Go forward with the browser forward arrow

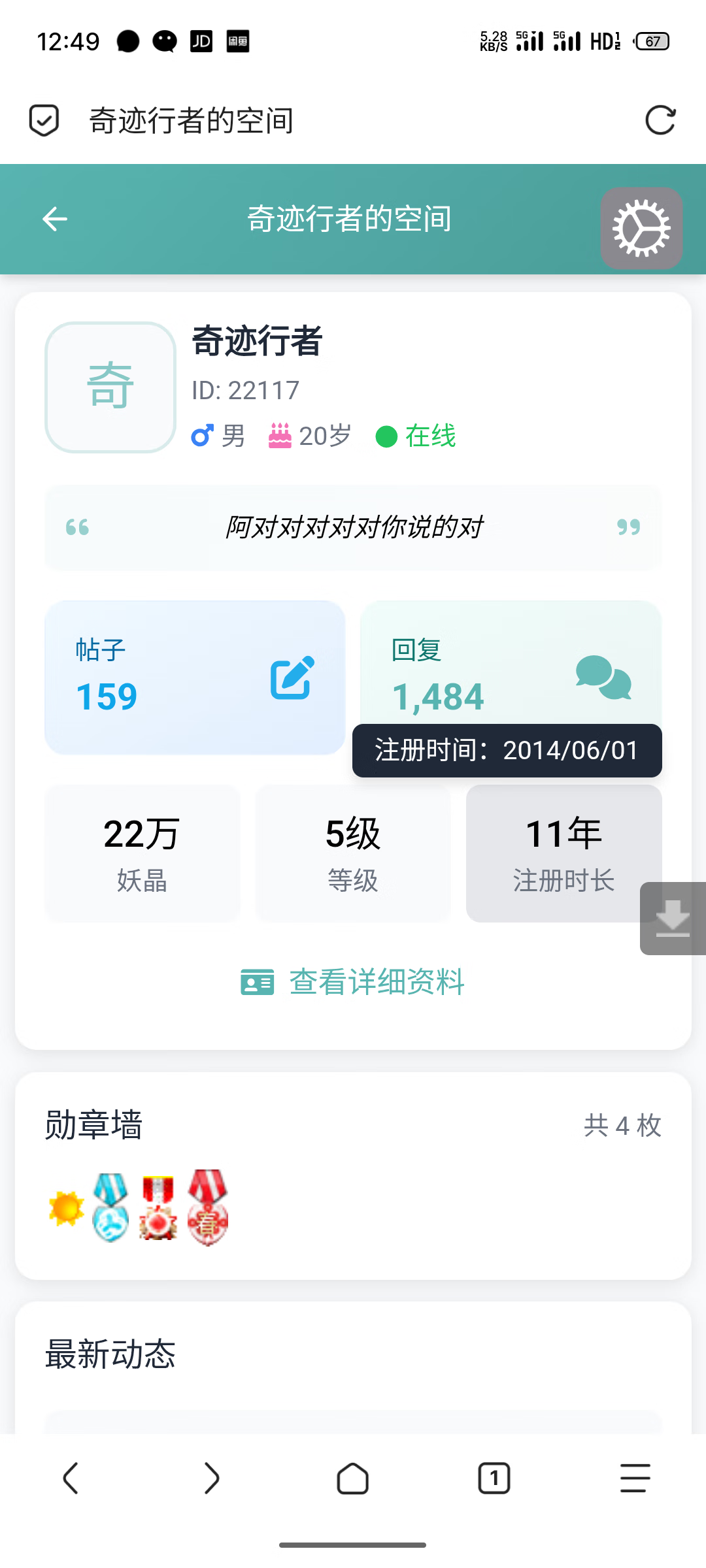pyautogui.click(x=212, y=1478)
